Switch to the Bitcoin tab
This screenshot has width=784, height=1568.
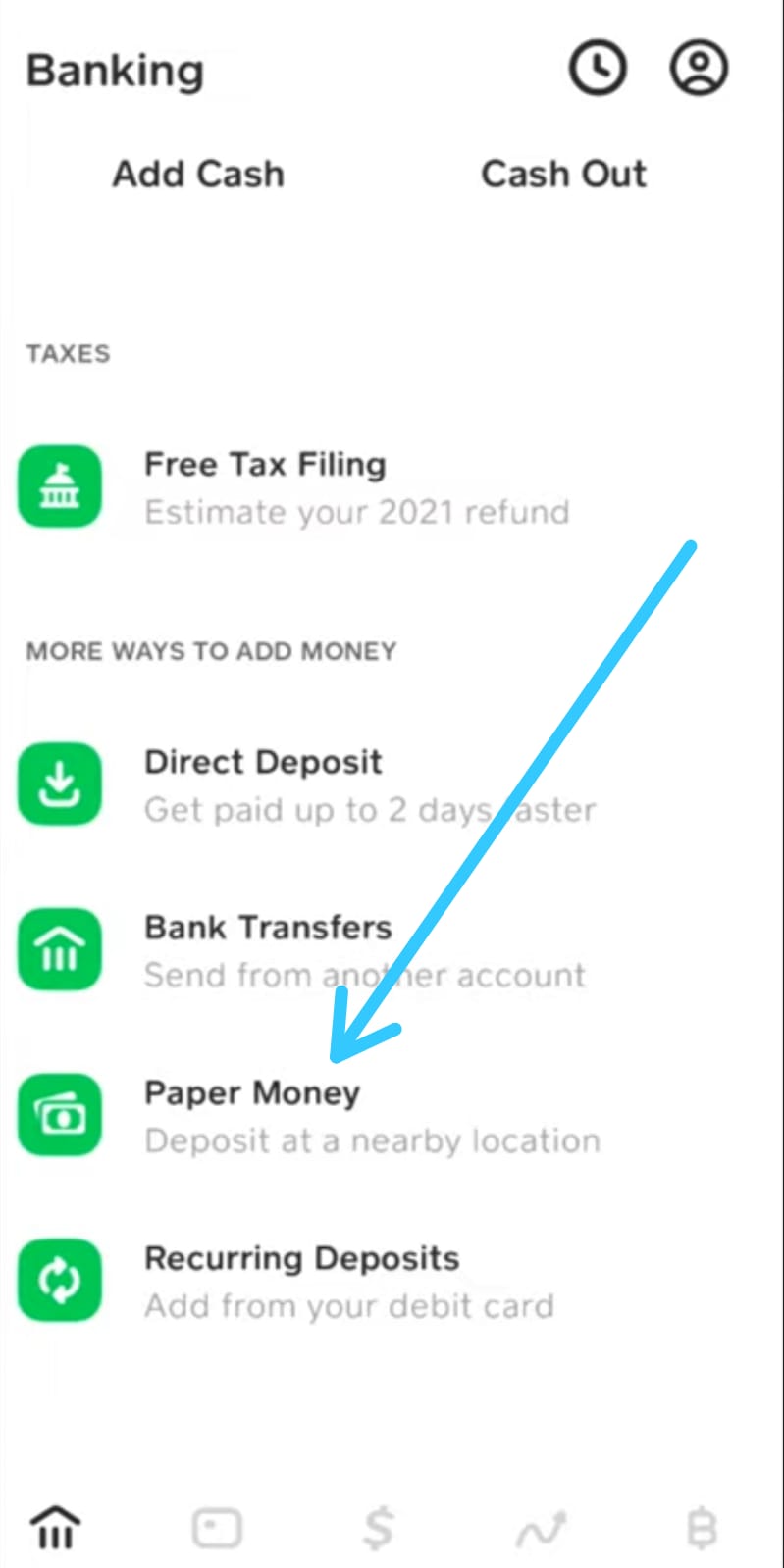click(x=702, y=1528)
